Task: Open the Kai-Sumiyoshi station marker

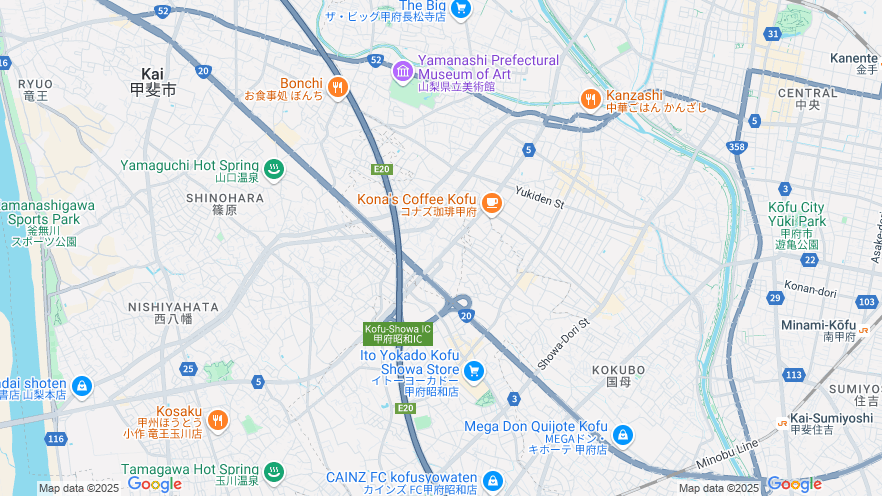Action: (x=783, y=423)
